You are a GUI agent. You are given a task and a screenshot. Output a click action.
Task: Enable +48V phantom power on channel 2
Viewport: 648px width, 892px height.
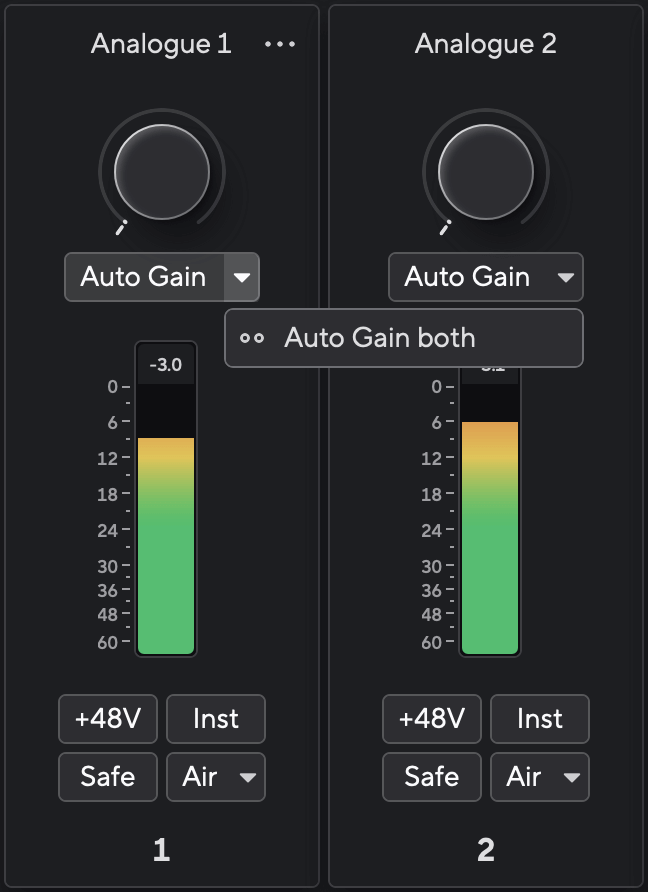click(432, 719)
